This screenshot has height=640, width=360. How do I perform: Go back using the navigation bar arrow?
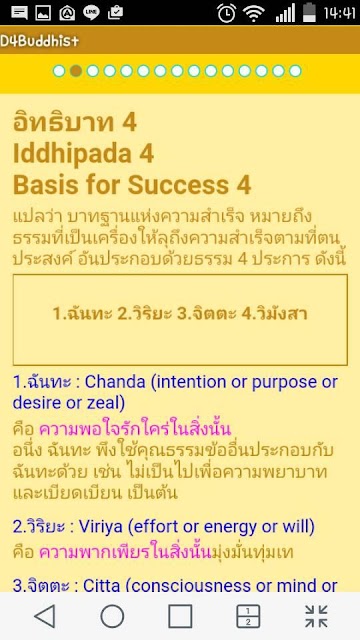tap(45, 616)
